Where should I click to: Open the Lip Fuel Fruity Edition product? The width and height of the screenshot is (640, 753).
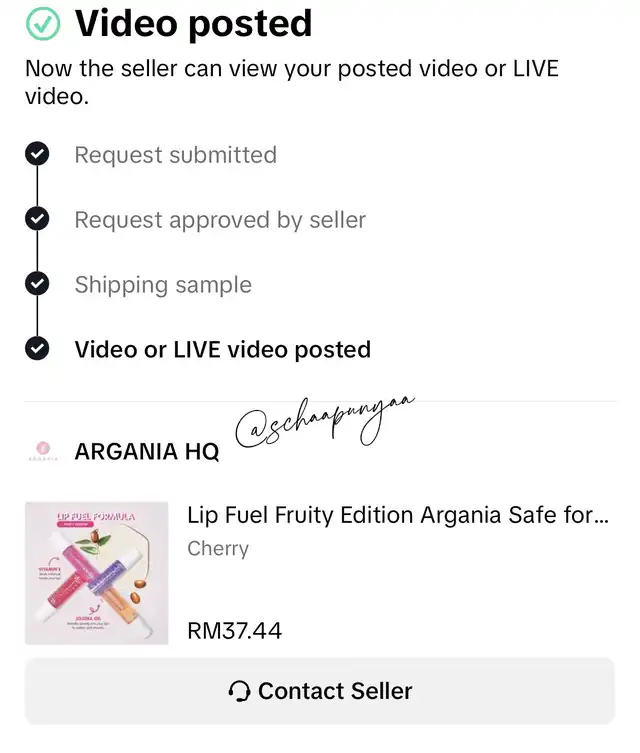pos(397,516)
